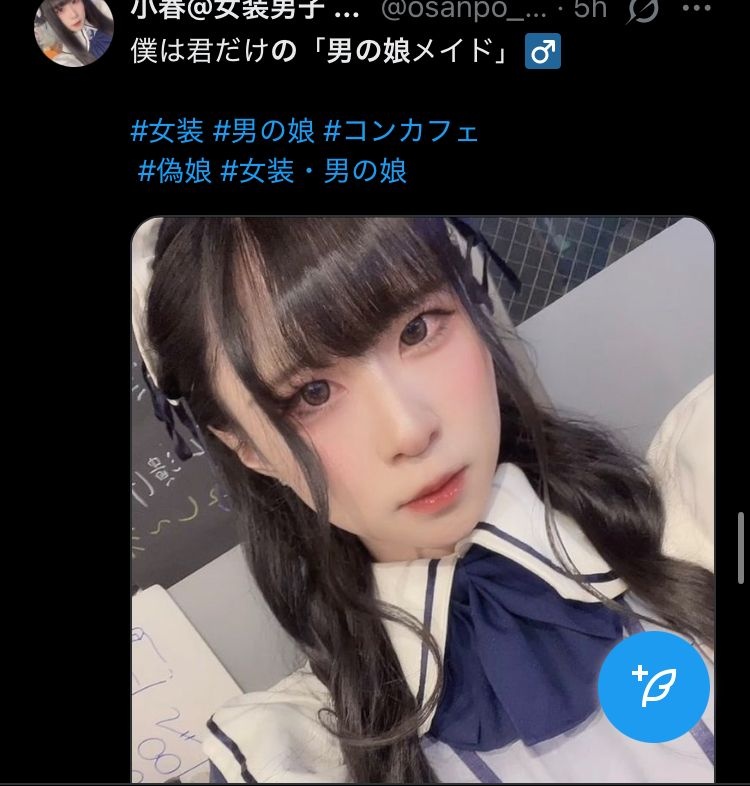Viewport: 750px width, 786px height.
Task: Open the standalone hashtag #男の娘
Action: (x=264, y=131)
